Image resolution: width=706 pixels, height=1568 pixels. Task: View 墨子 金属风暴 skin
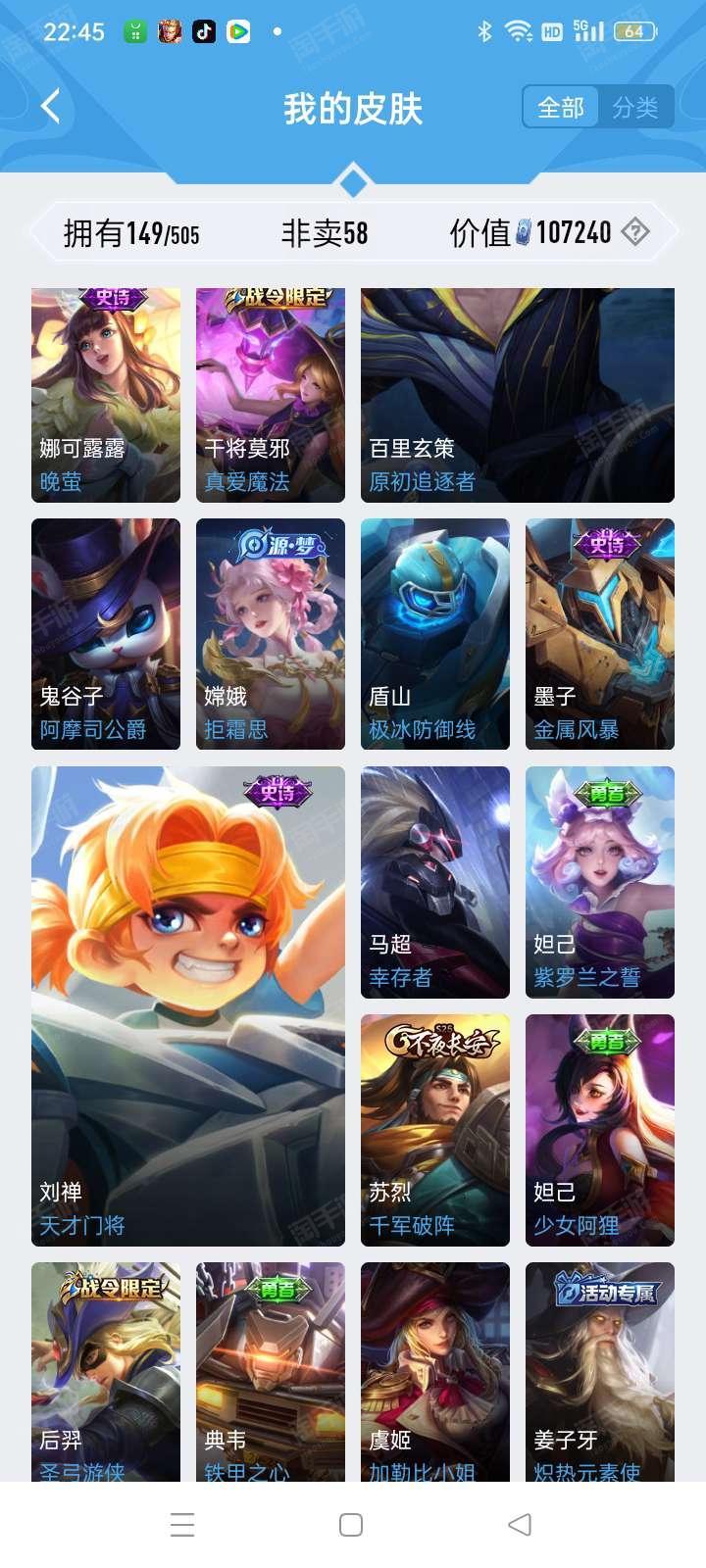coord(600,634)
